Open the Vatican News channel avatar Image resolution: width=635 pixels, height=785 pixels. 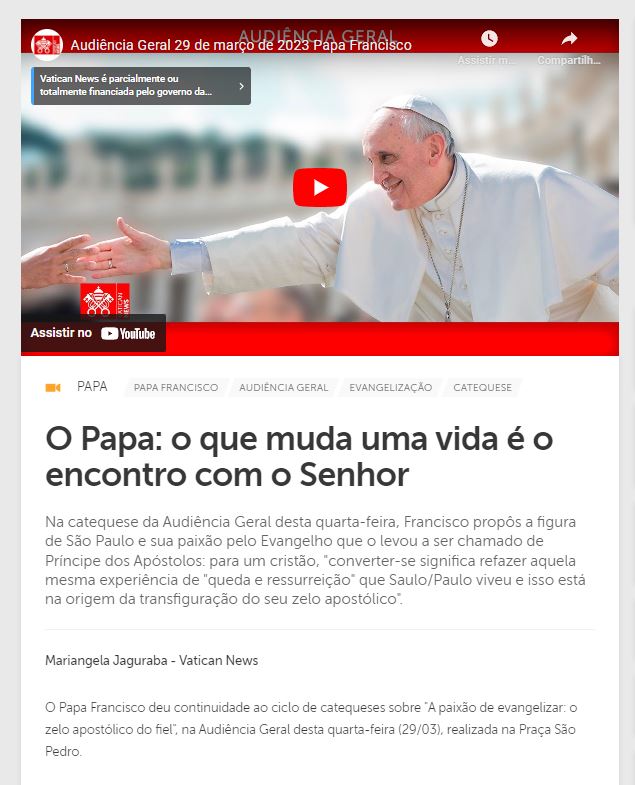[x=46, y=45]
